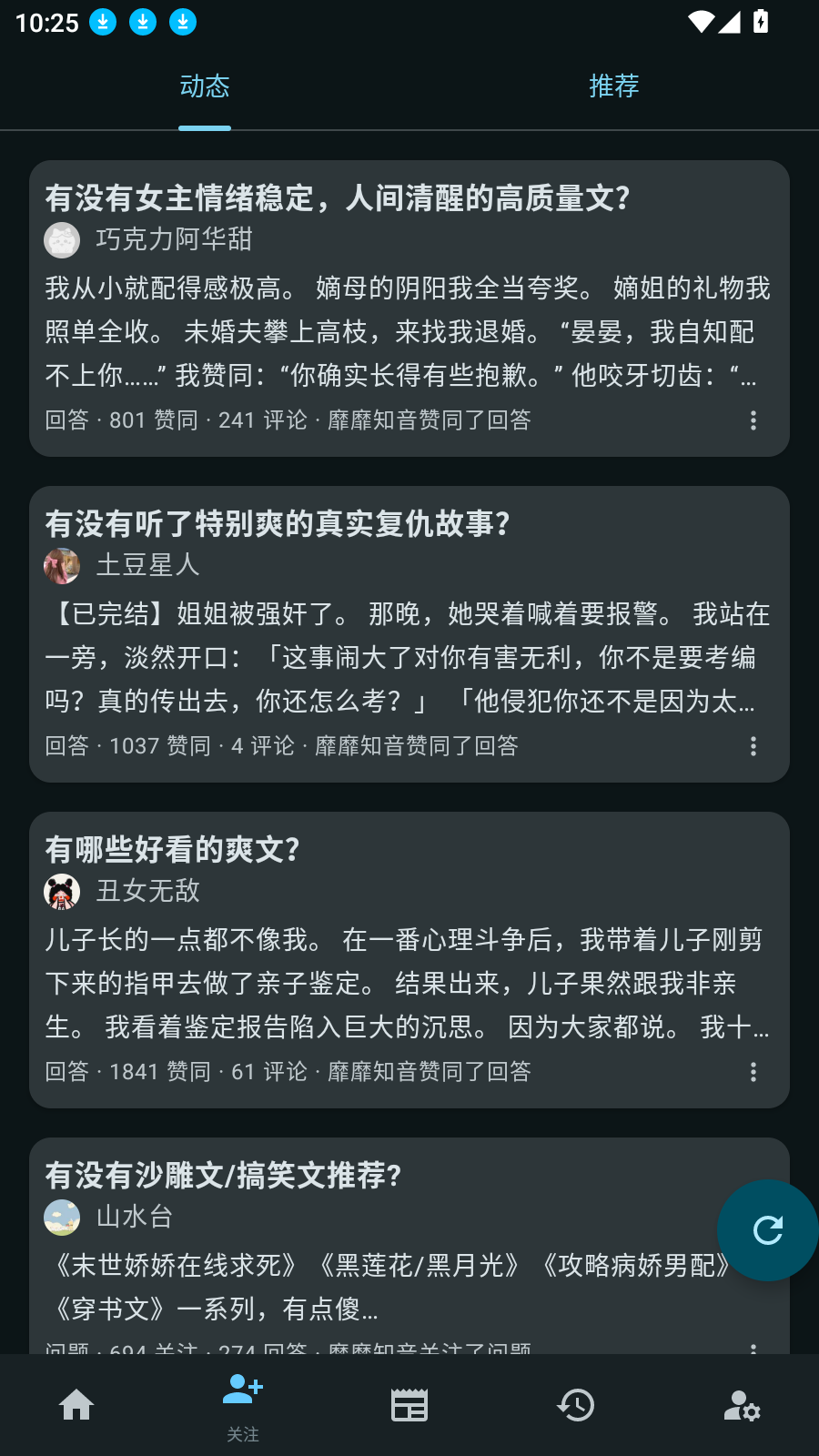The image size is (819, 1456).
Task: View browsing history via clock icon
Action: pyautogui.click(x=575, y=1404)
